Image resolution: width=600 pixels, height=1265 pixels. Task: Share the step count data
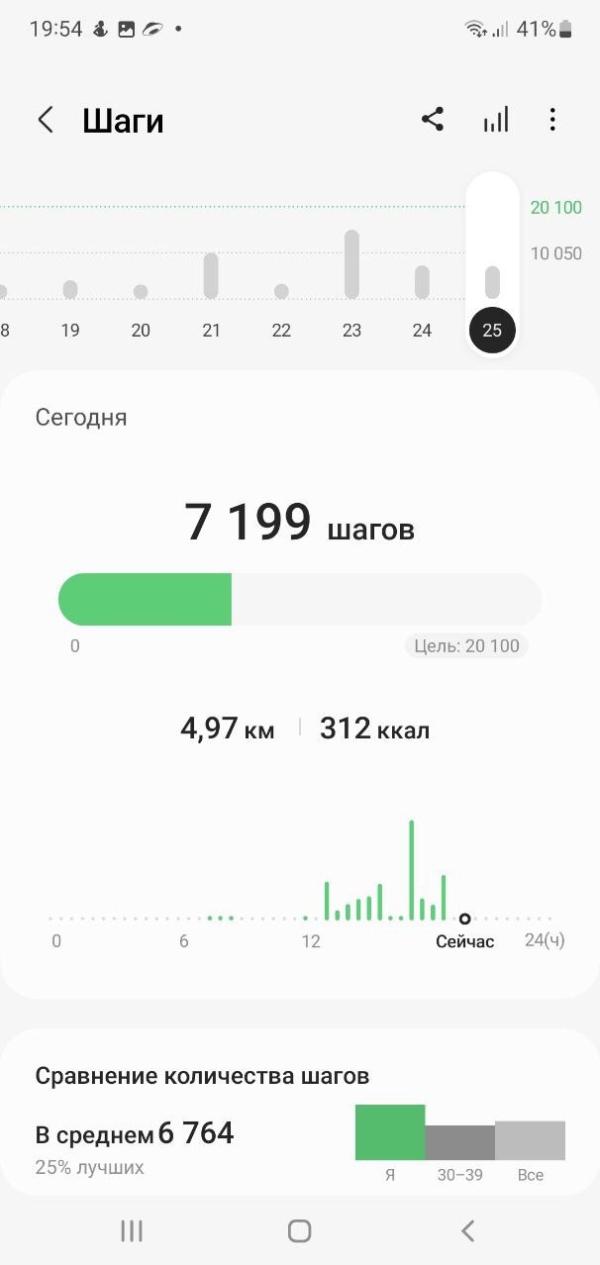pos(432,120)
